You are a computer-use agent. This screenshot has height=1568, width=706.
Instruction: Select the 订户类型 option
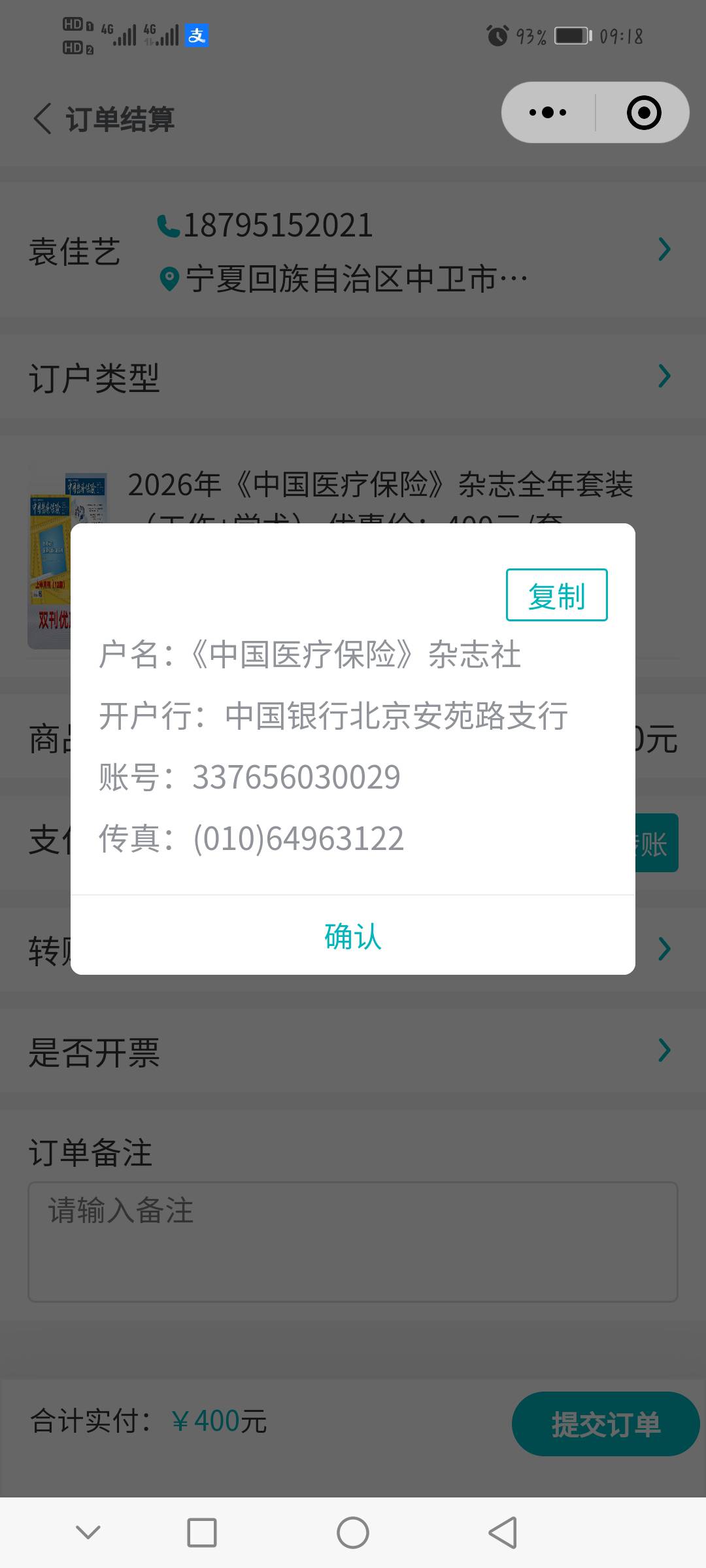coord(353,377)
